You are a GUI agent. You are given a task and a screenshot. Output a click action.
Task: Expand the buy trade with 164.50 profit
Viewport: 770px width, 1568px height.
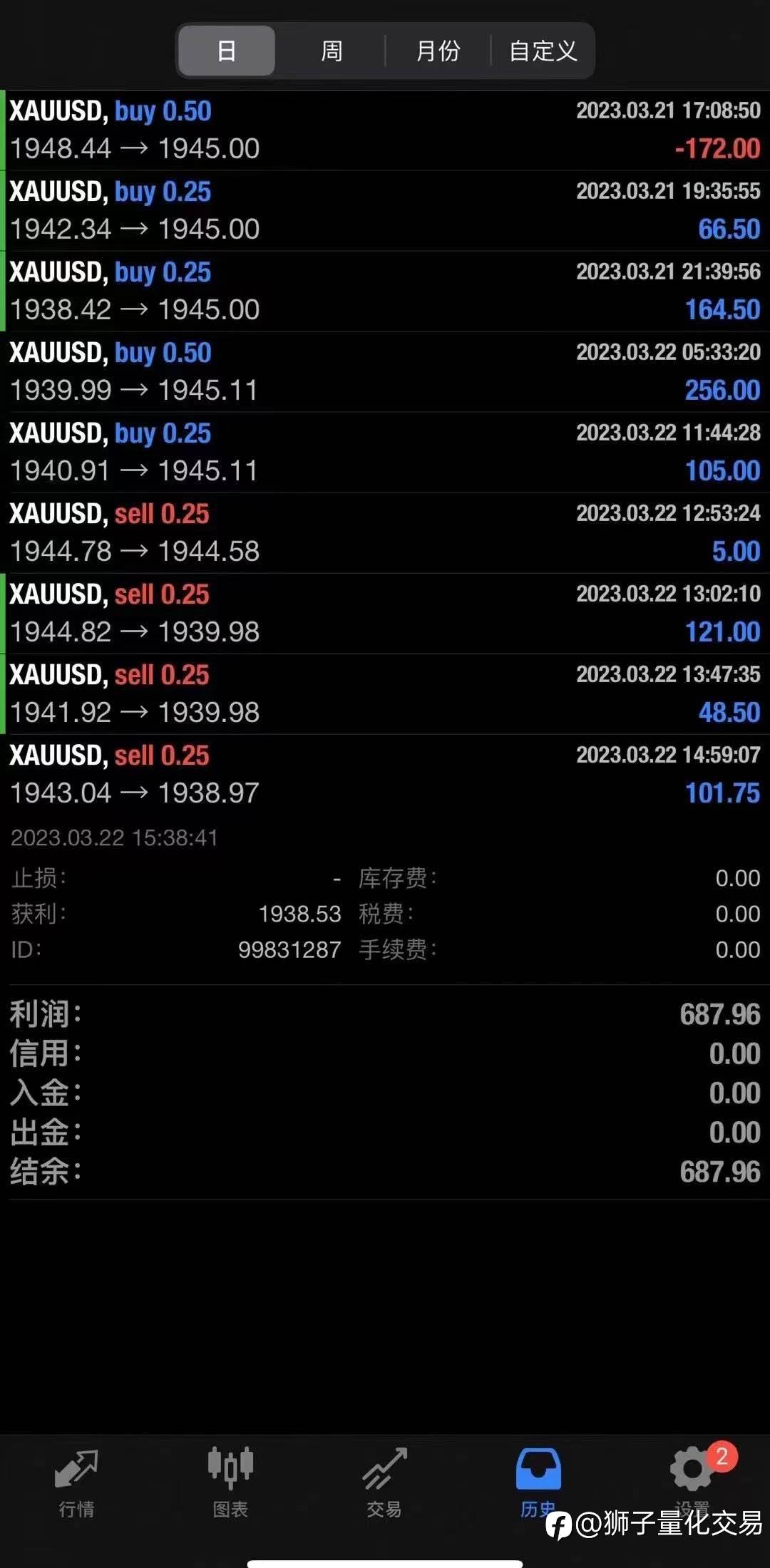385,292
